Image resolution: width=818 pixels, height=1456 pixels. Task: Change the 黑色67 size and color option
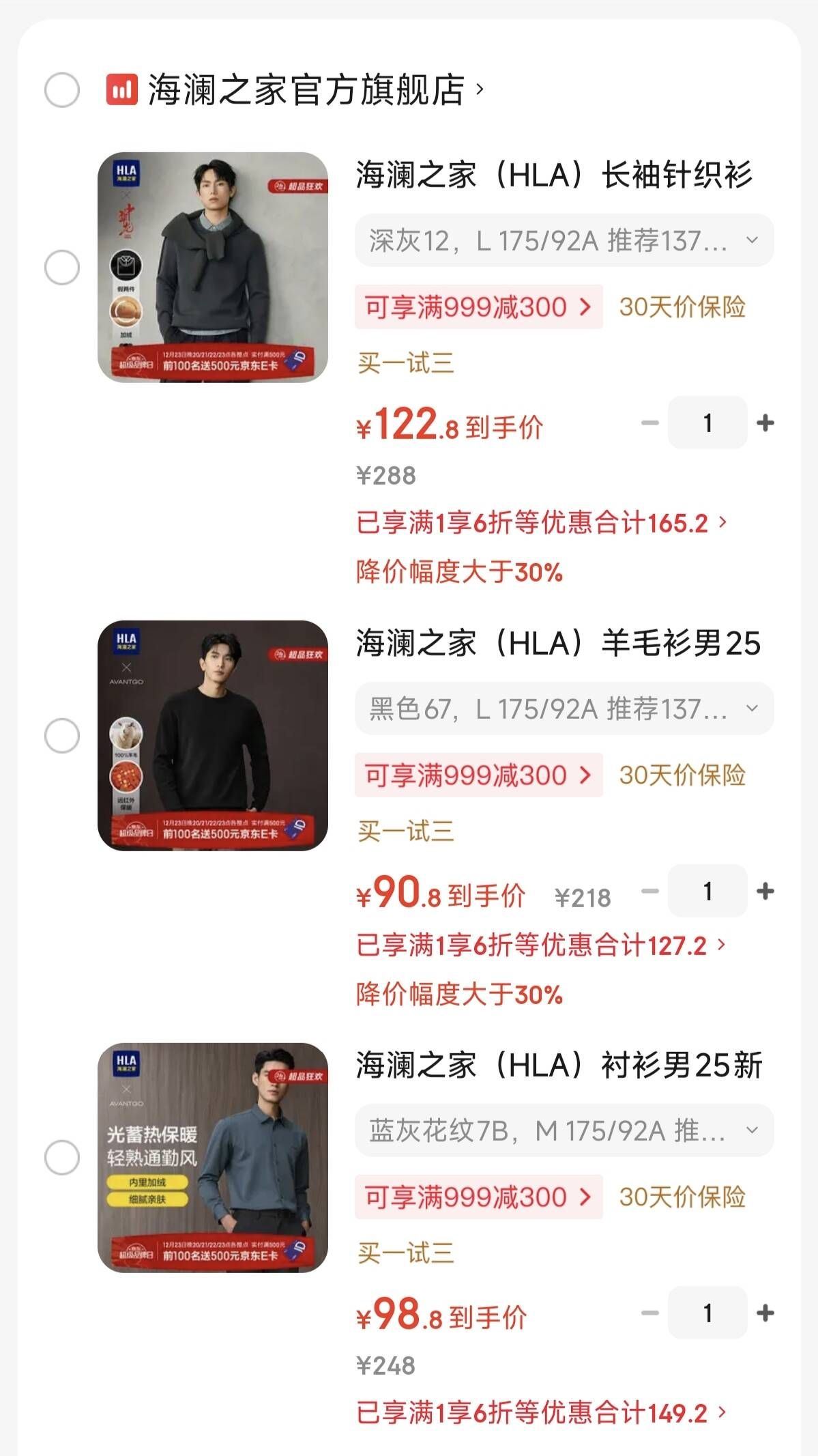[x=564, y=709]
